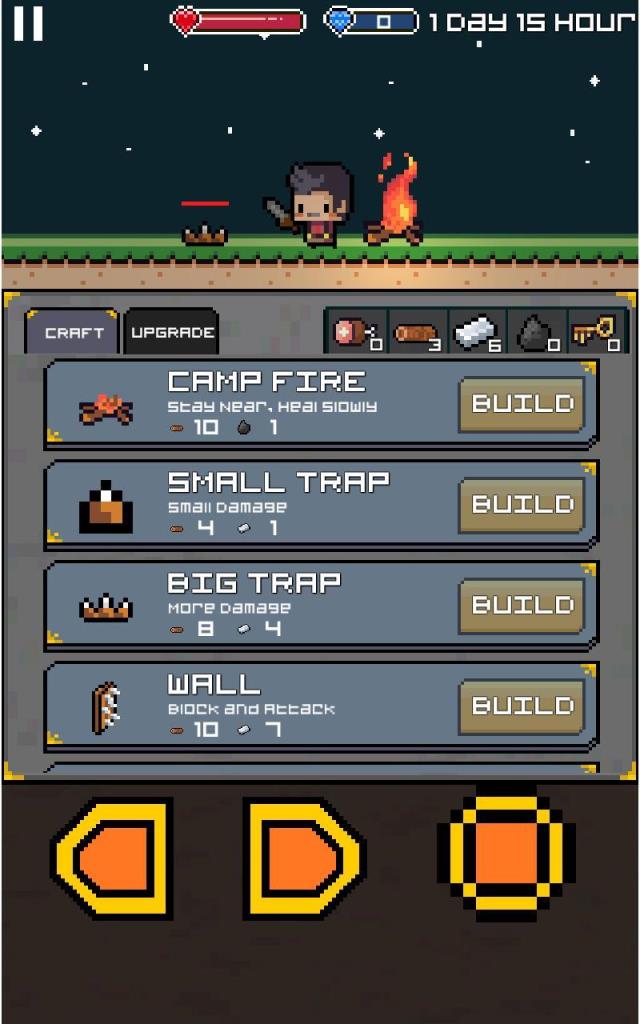Switch to the Upgrade tab

(172, 333)
